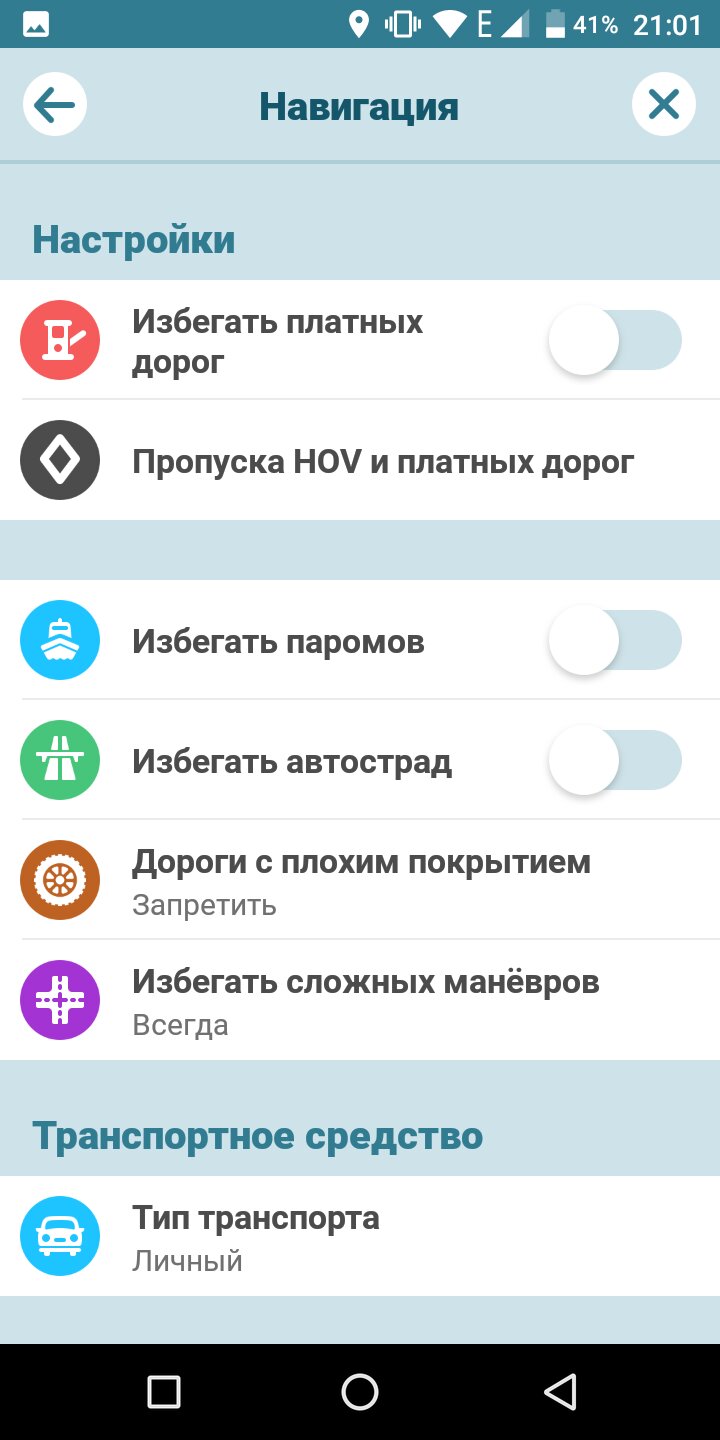Open Пропуска HOV и платных дорог

point(360,460)
